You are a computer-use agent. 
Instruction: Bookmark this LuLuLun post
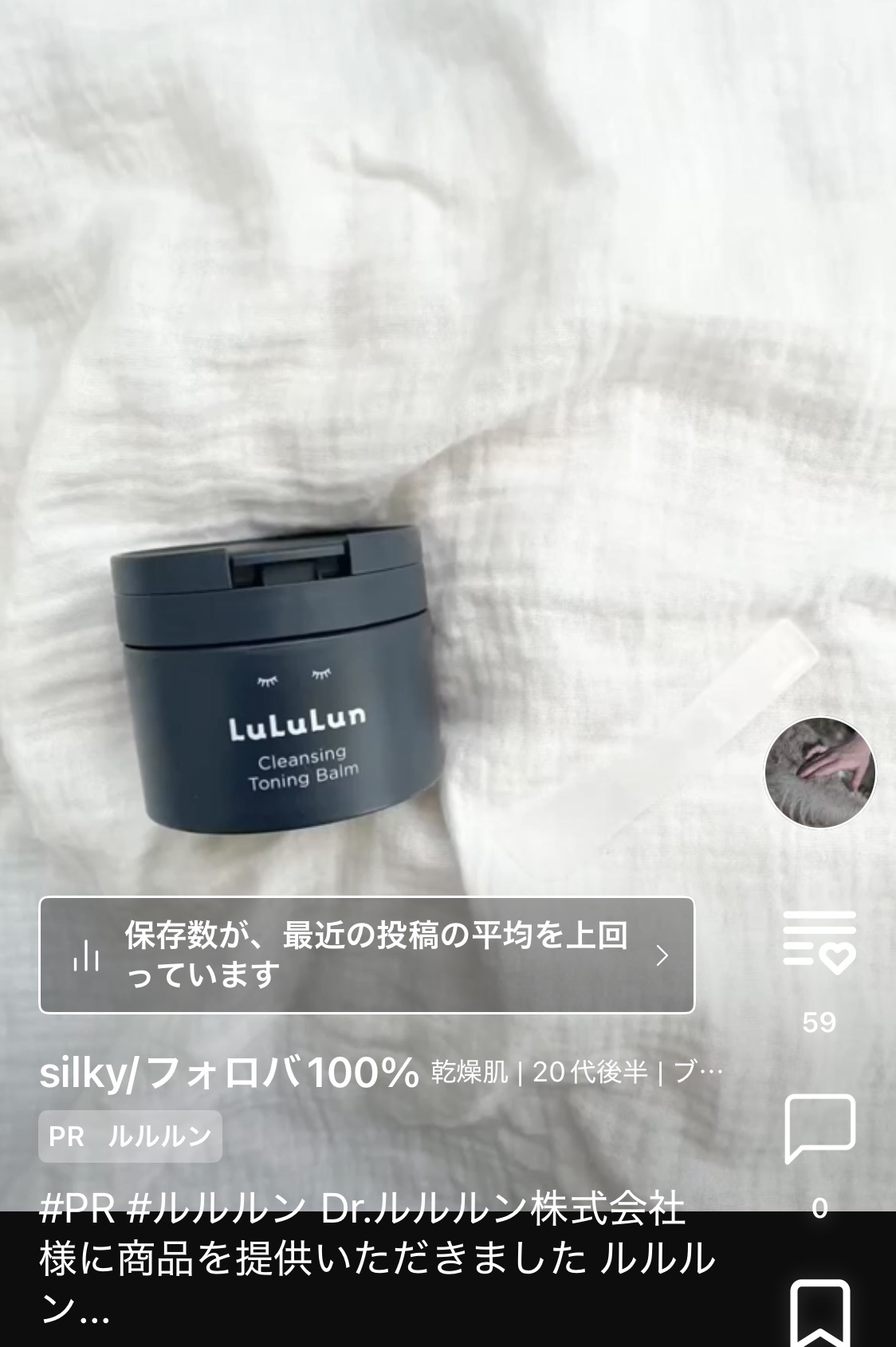coord(819,1312)
